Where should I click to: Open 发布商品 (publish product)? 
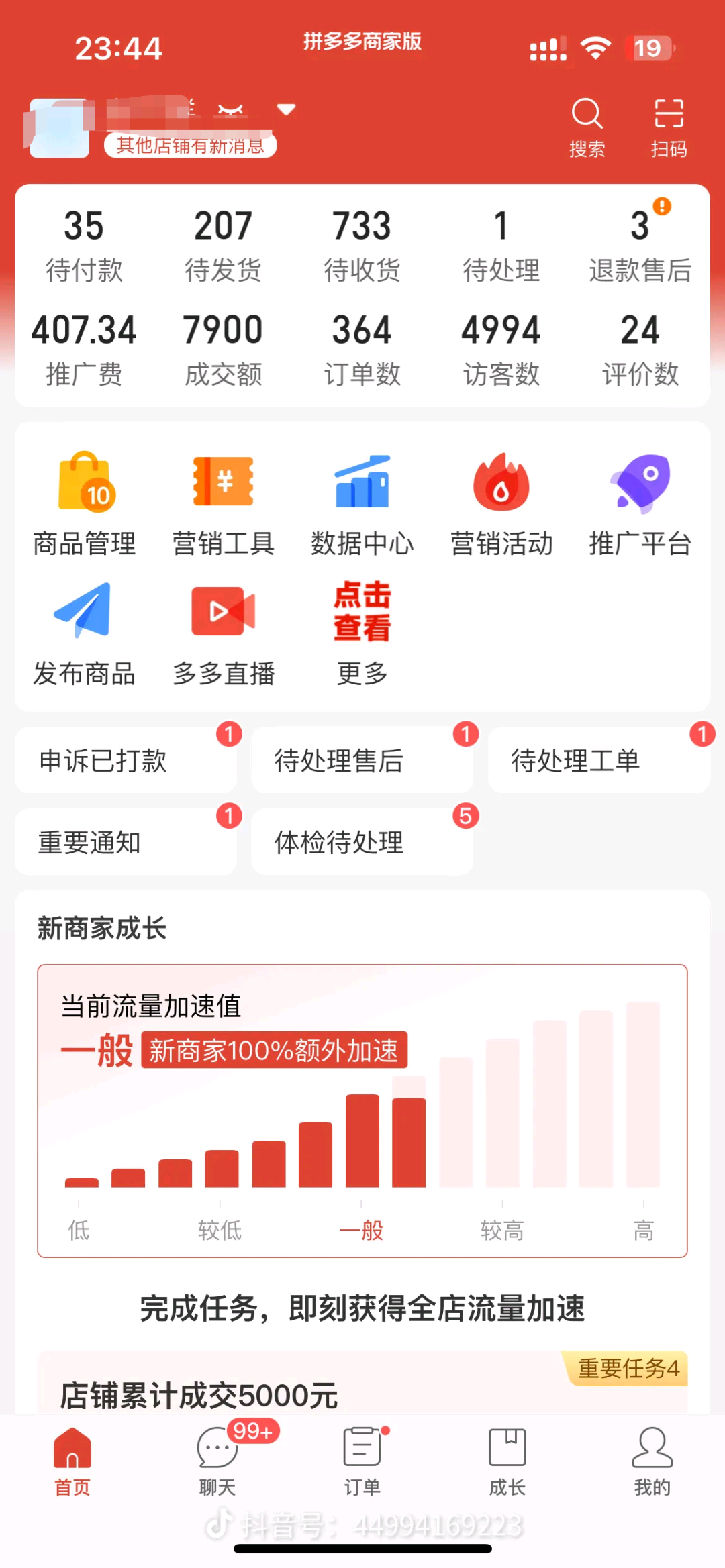point(83,631)
